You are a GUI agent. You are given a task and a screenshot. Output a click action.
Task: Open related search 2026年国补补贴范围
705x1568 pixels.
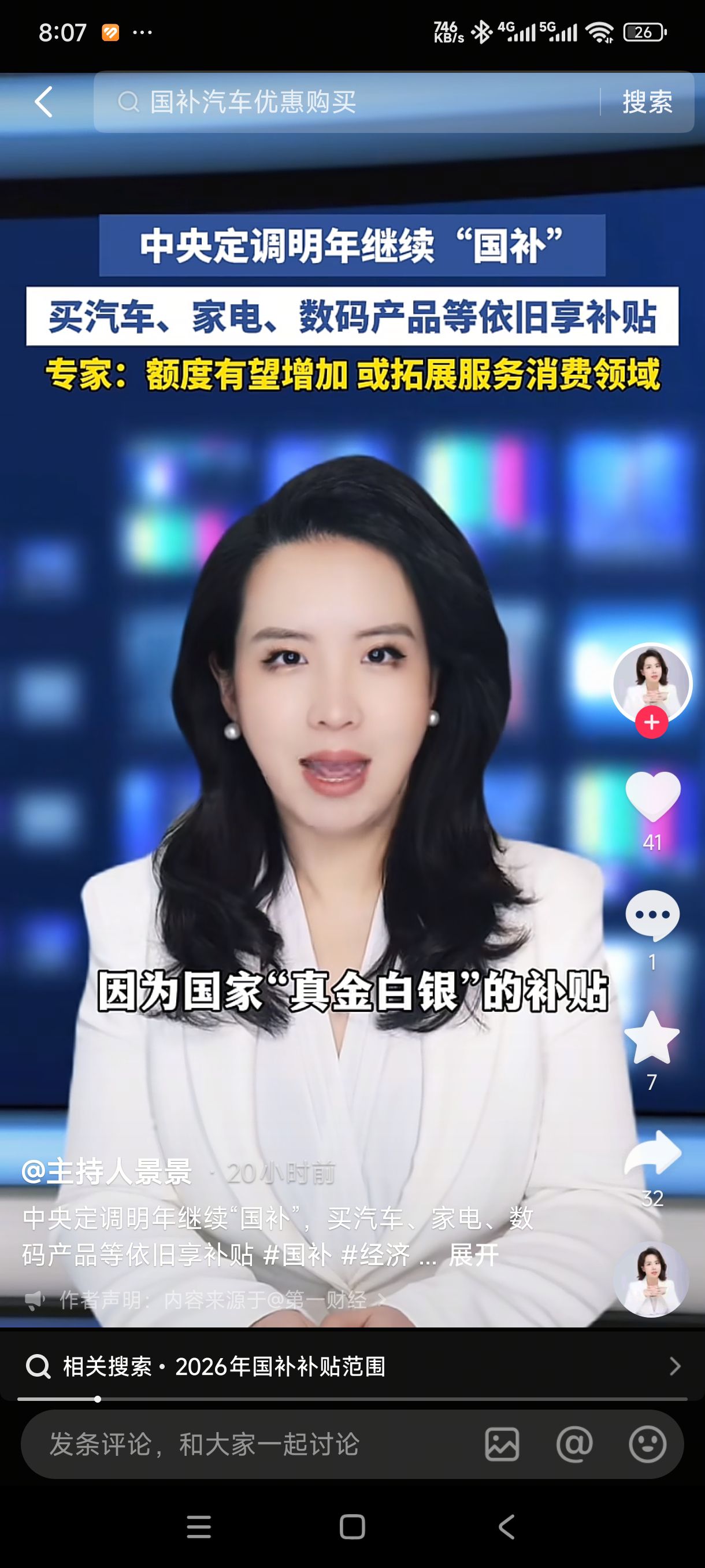(x=352, y=1367)
